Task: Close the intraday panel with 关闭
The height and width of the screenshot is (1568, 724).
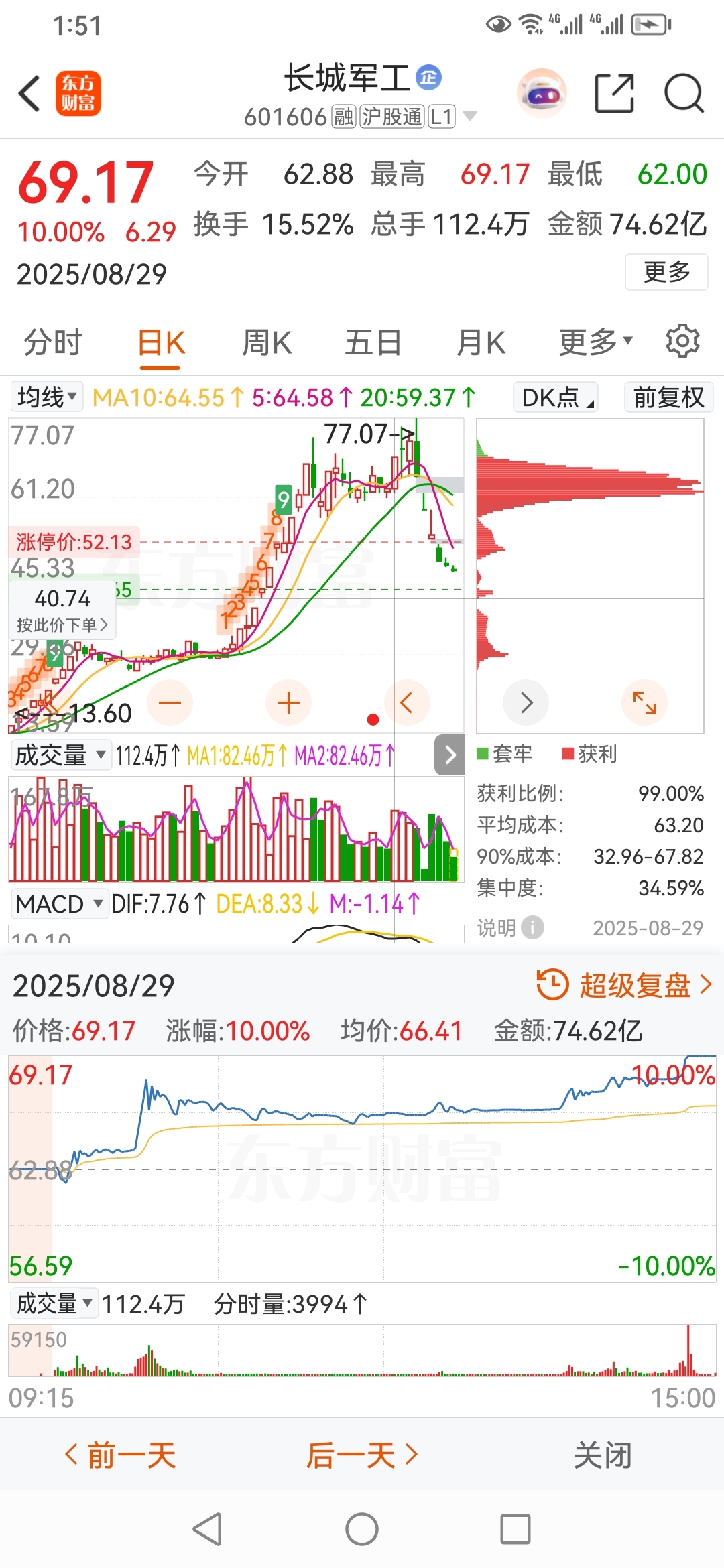Action: coord(603,1455)
